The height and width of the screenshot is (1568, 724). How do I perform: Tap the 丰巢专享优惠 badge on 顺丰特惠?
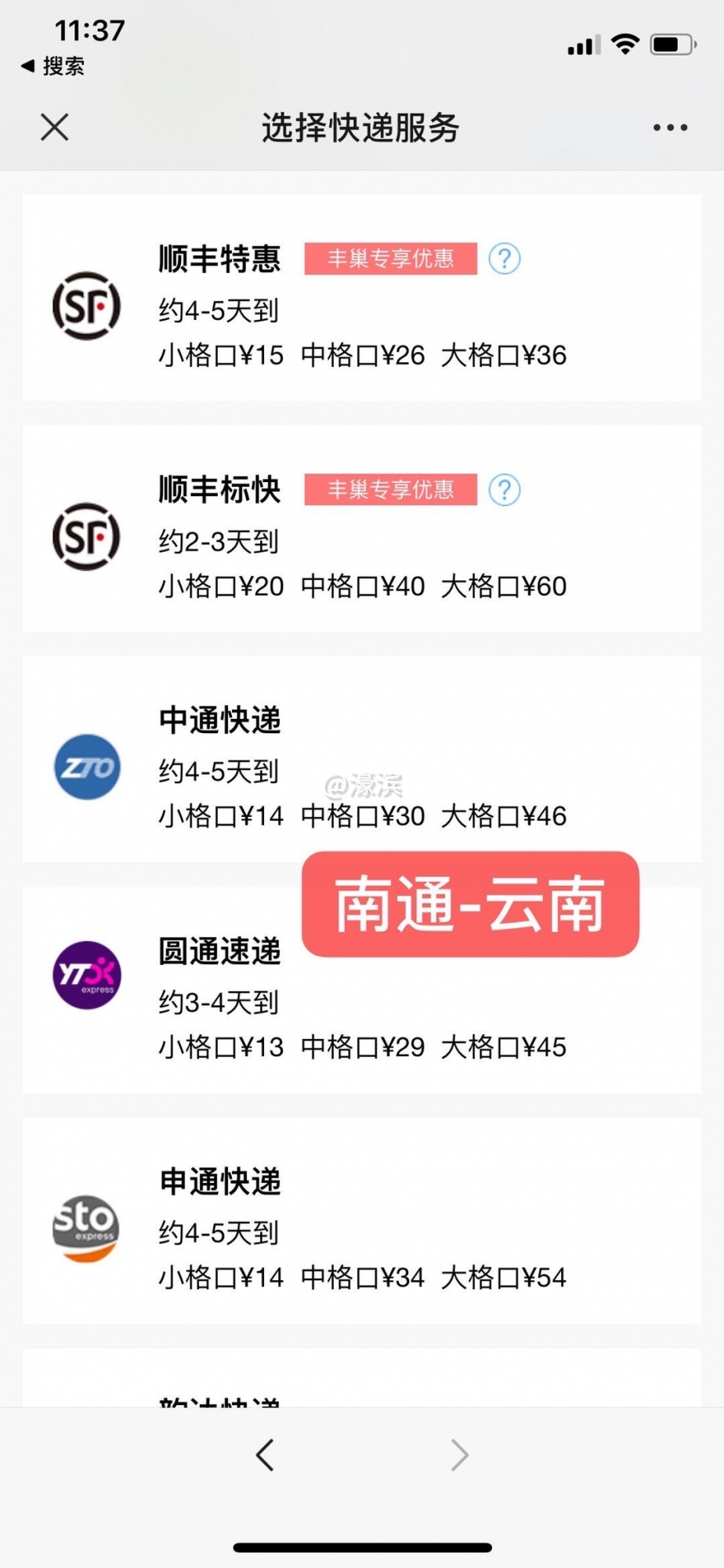click(x=390, y=259)
